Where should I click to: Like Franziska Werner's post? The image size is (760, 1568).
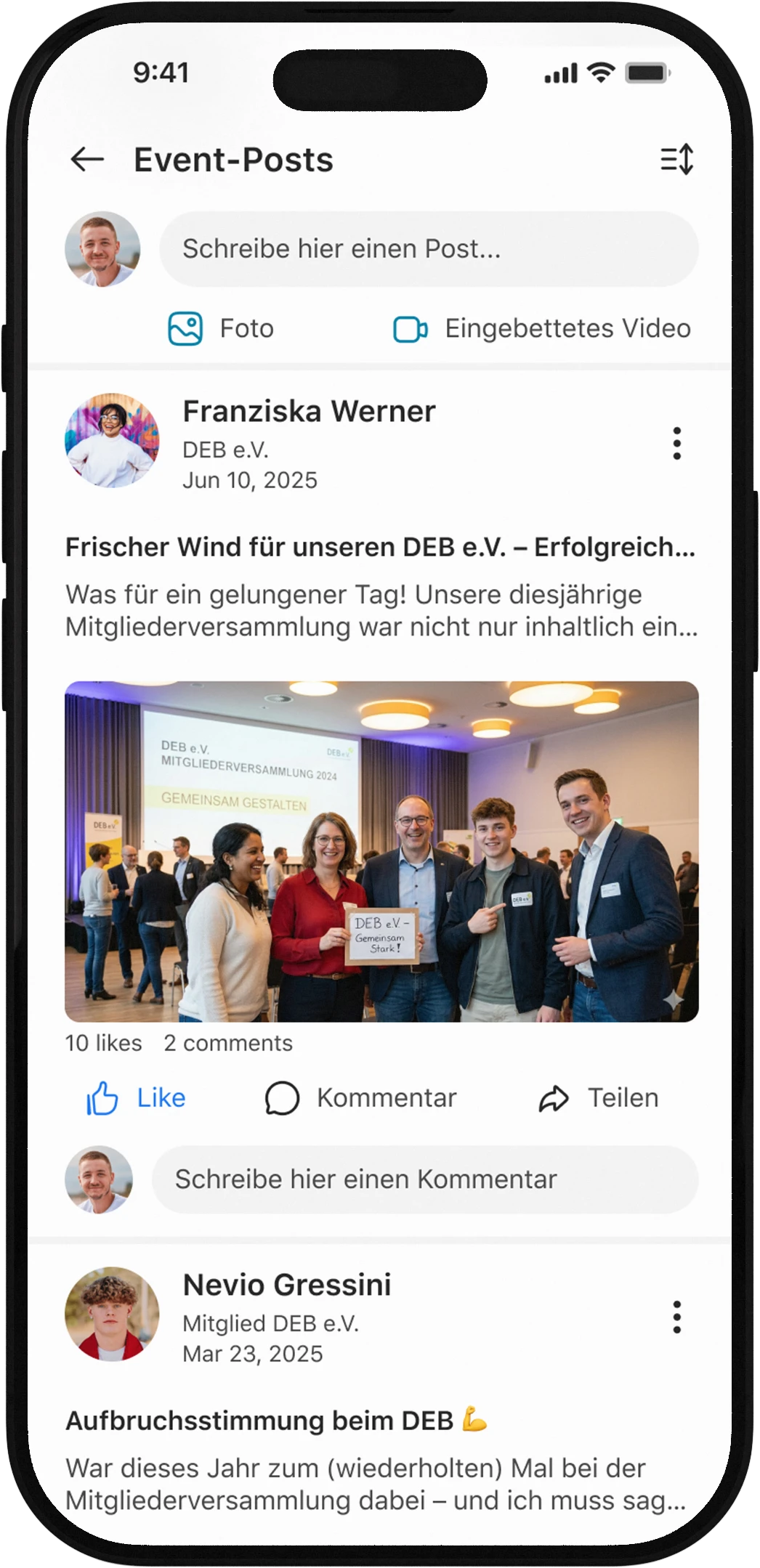[136, 1098]
